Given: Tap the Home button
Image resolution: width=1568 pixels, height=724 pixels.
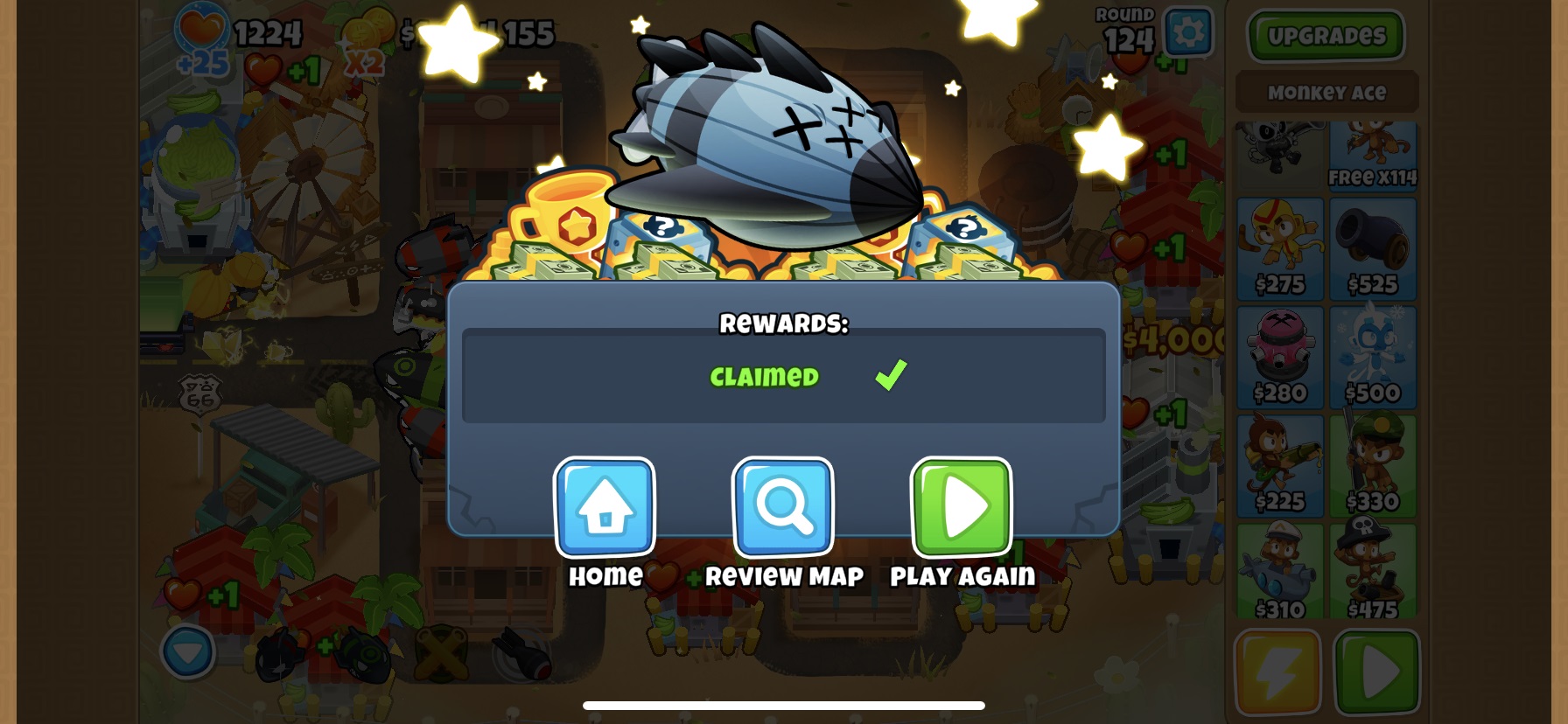Looking at the screenshot, I should [605, 507].
